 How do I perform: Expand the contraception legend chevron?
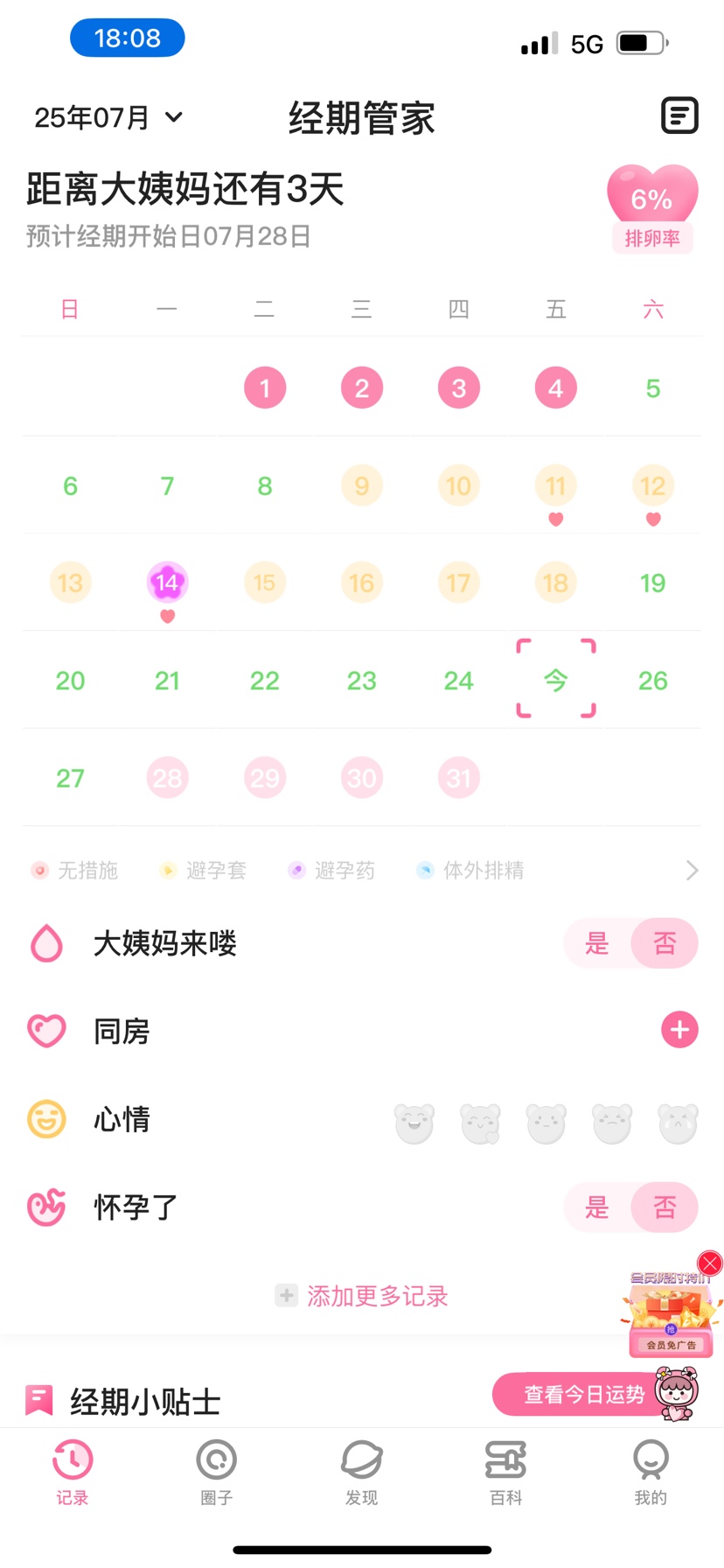pyautogui.click(x=692, y=871)
